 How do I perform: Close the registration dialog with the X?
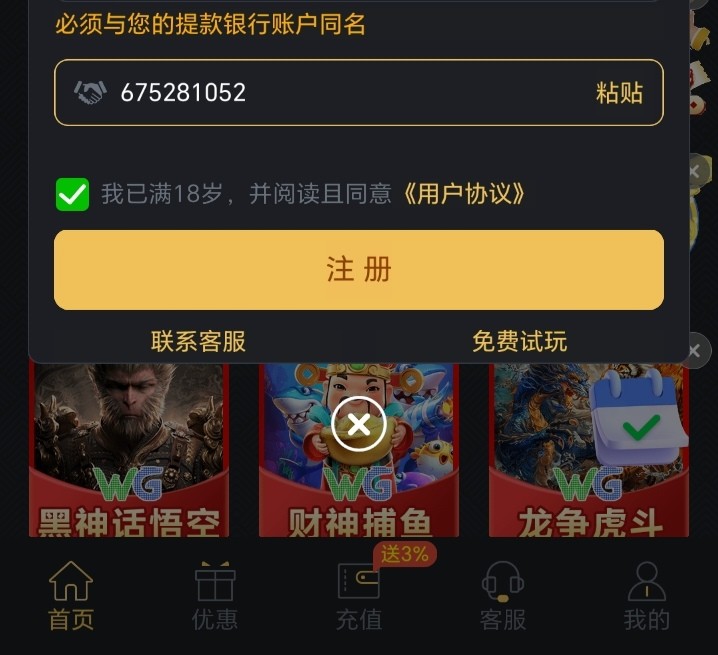[x=358, y=424]
